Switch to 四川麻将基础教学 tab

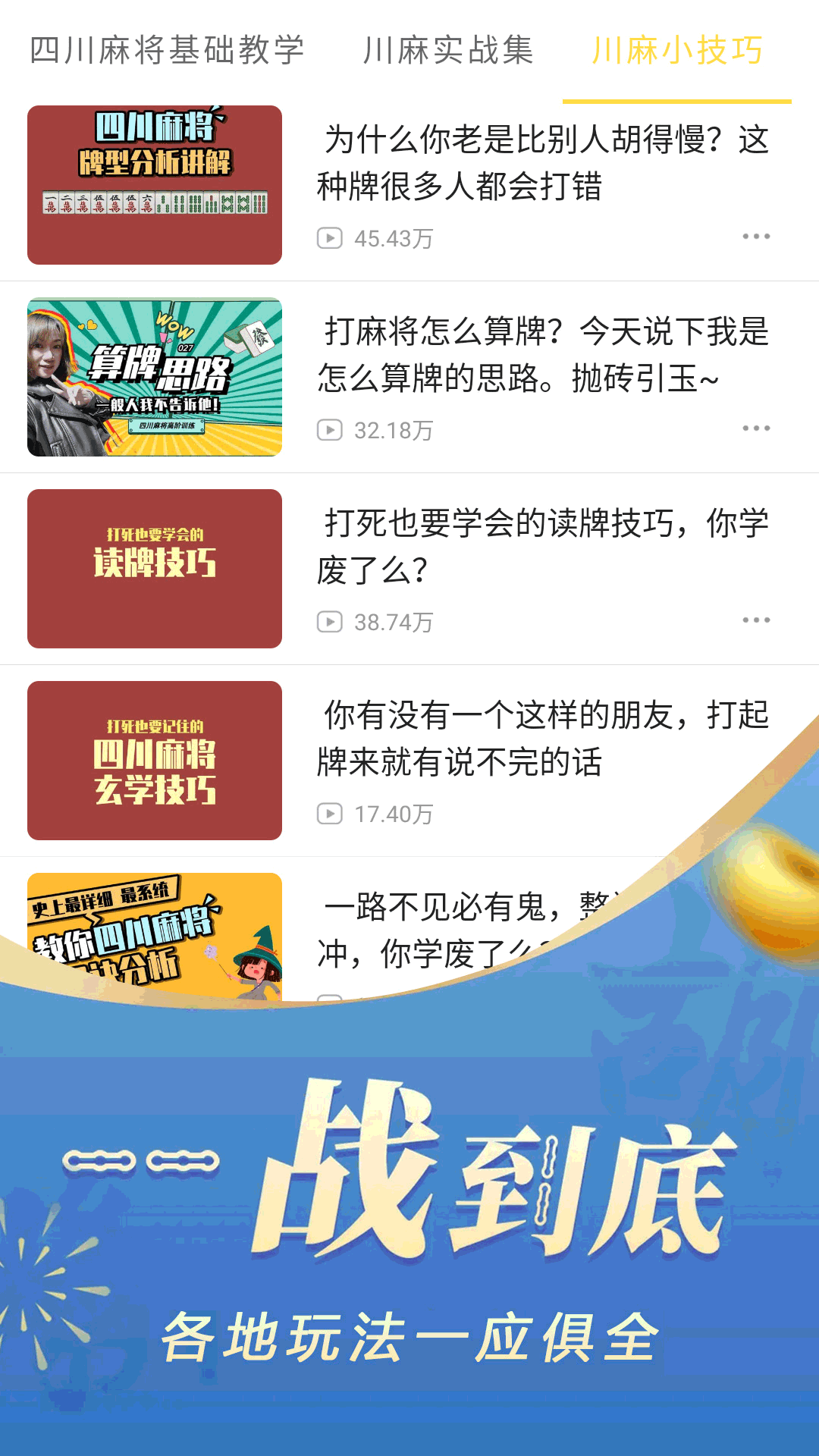(x=167, y=49)
